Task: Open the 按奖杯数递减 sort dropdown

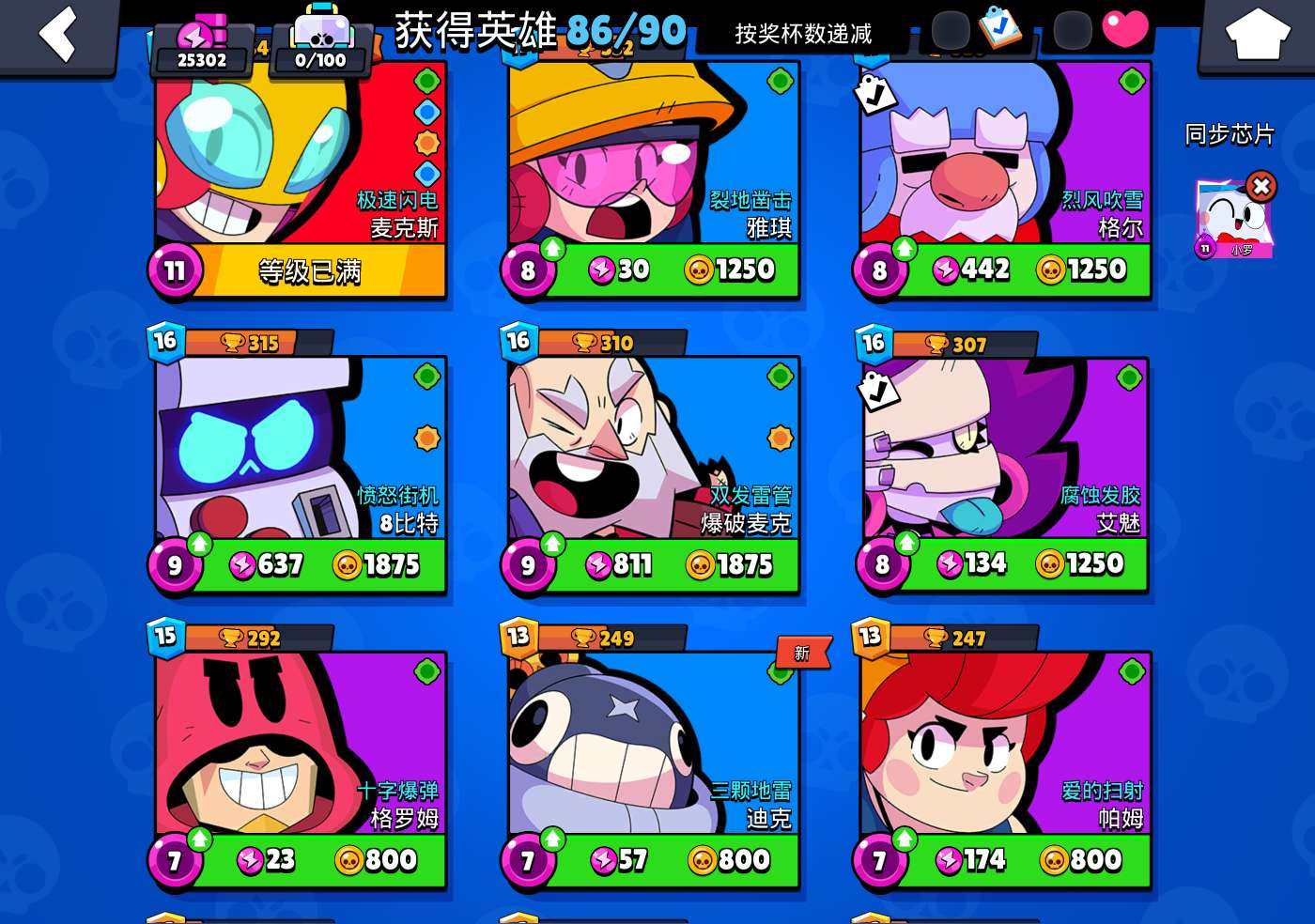Action: (x=803, y=34)
